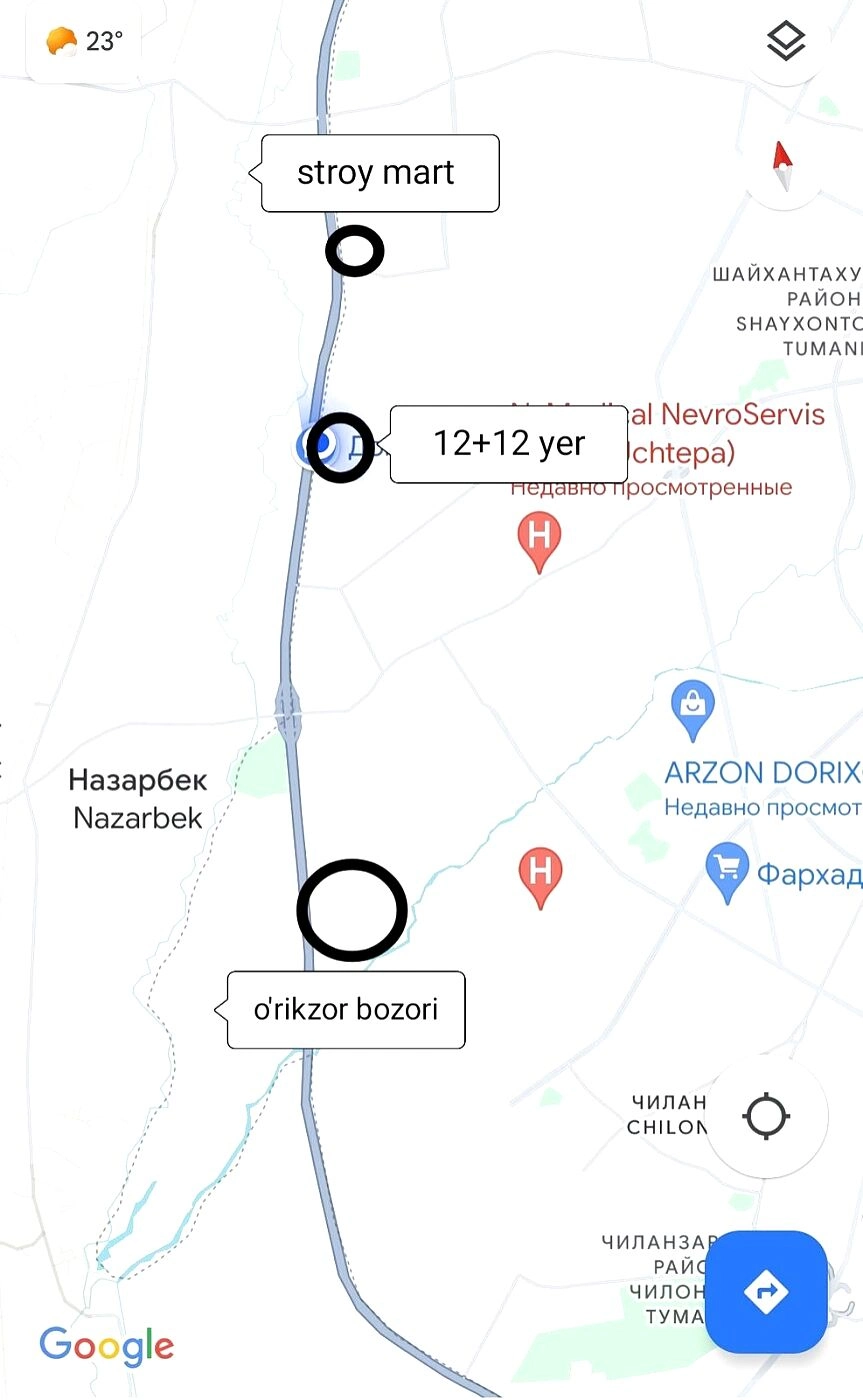Open the map layers selector
Viewport: 863px width, 1400px height.
pos(786,42)
